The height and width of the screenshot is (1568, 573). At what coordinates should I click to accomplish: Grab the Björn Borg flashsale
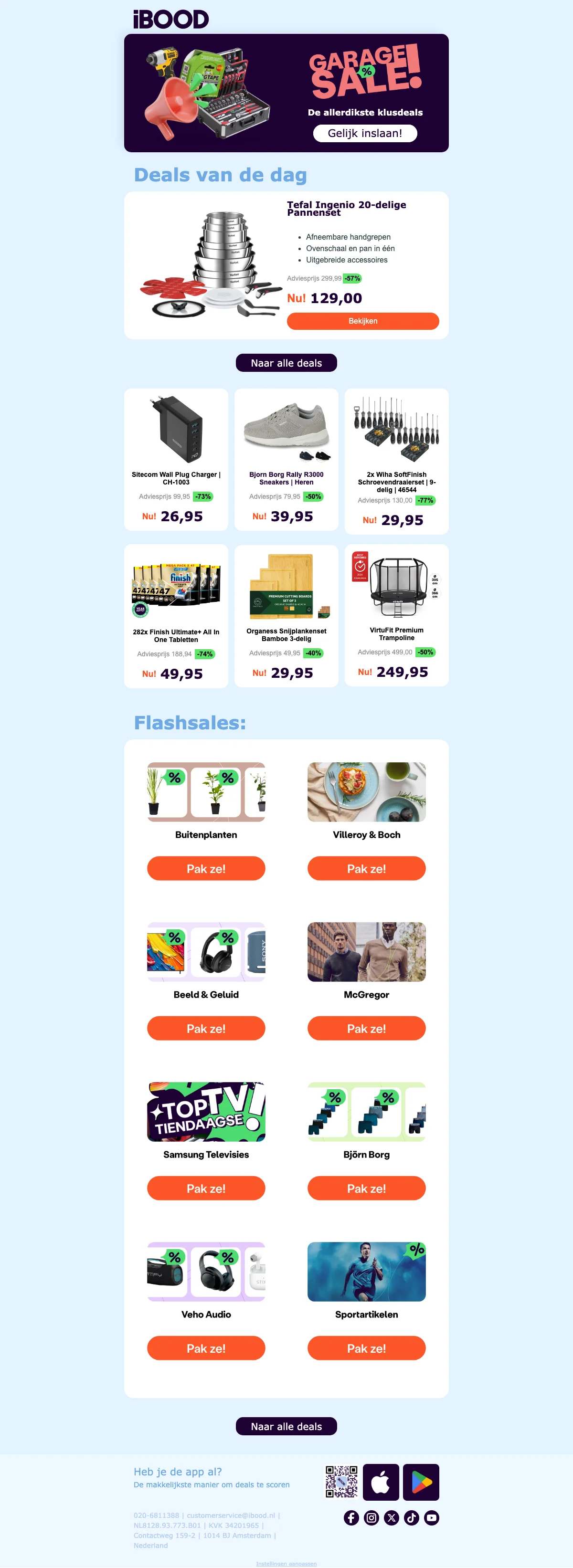[x=366, y=1188]
